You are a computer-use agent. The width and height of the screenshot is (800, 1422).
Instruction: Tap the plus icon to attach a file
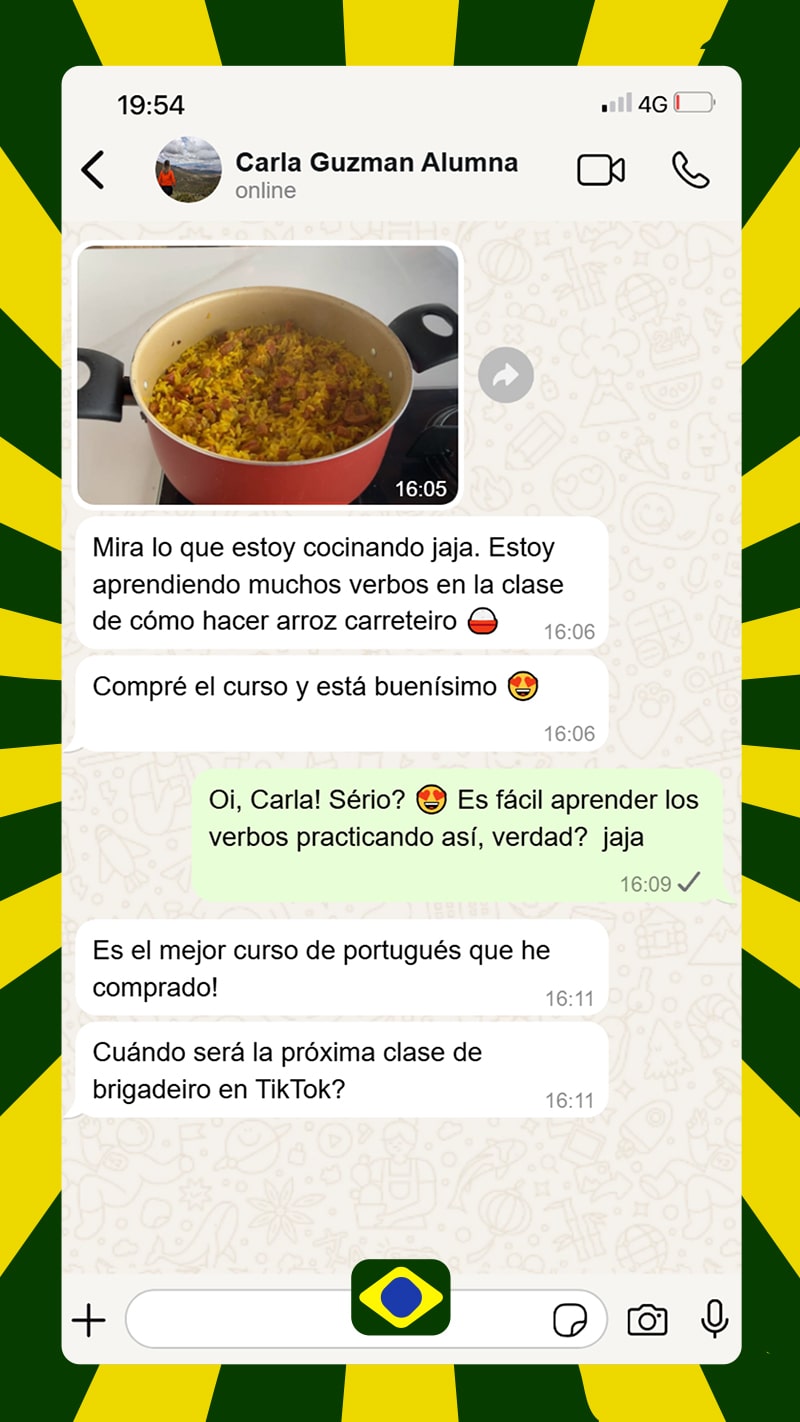click(x=88, y=1318)
